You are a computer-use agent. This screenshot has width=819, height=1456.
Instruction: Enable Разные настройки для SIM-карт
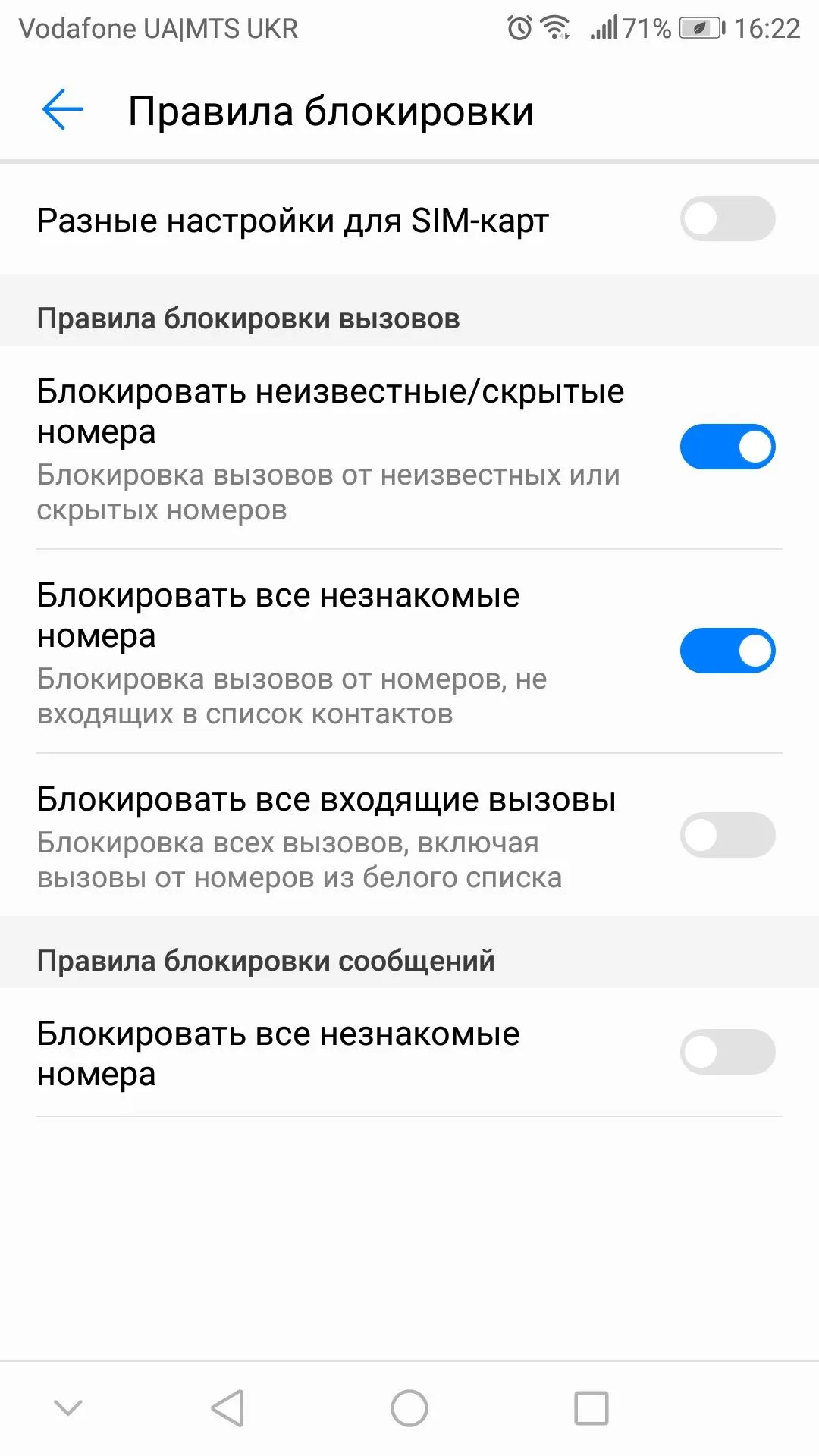726,220
